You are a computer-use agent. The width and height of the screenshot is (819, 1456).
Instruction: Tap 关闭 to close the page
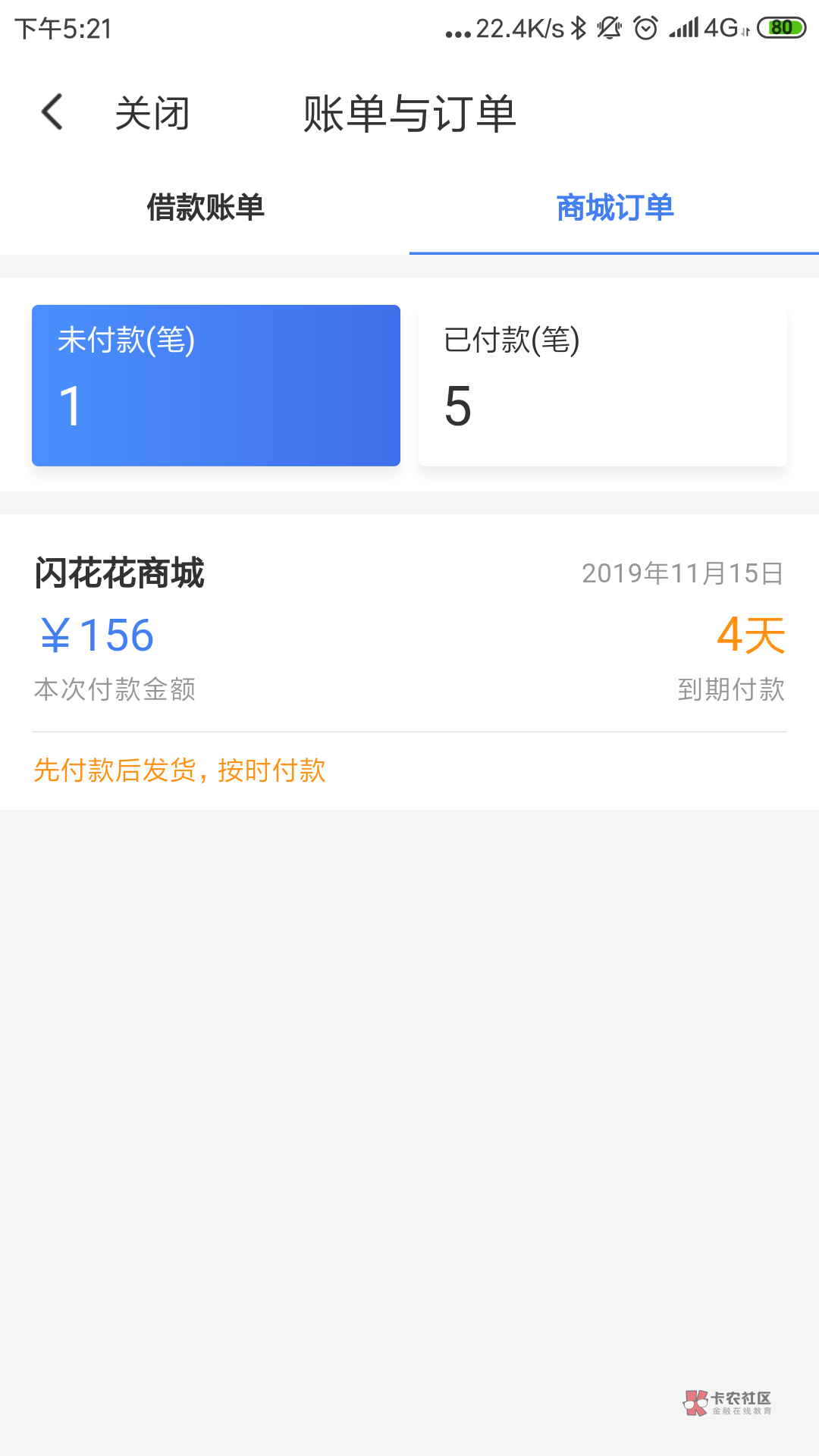[152, 114]
